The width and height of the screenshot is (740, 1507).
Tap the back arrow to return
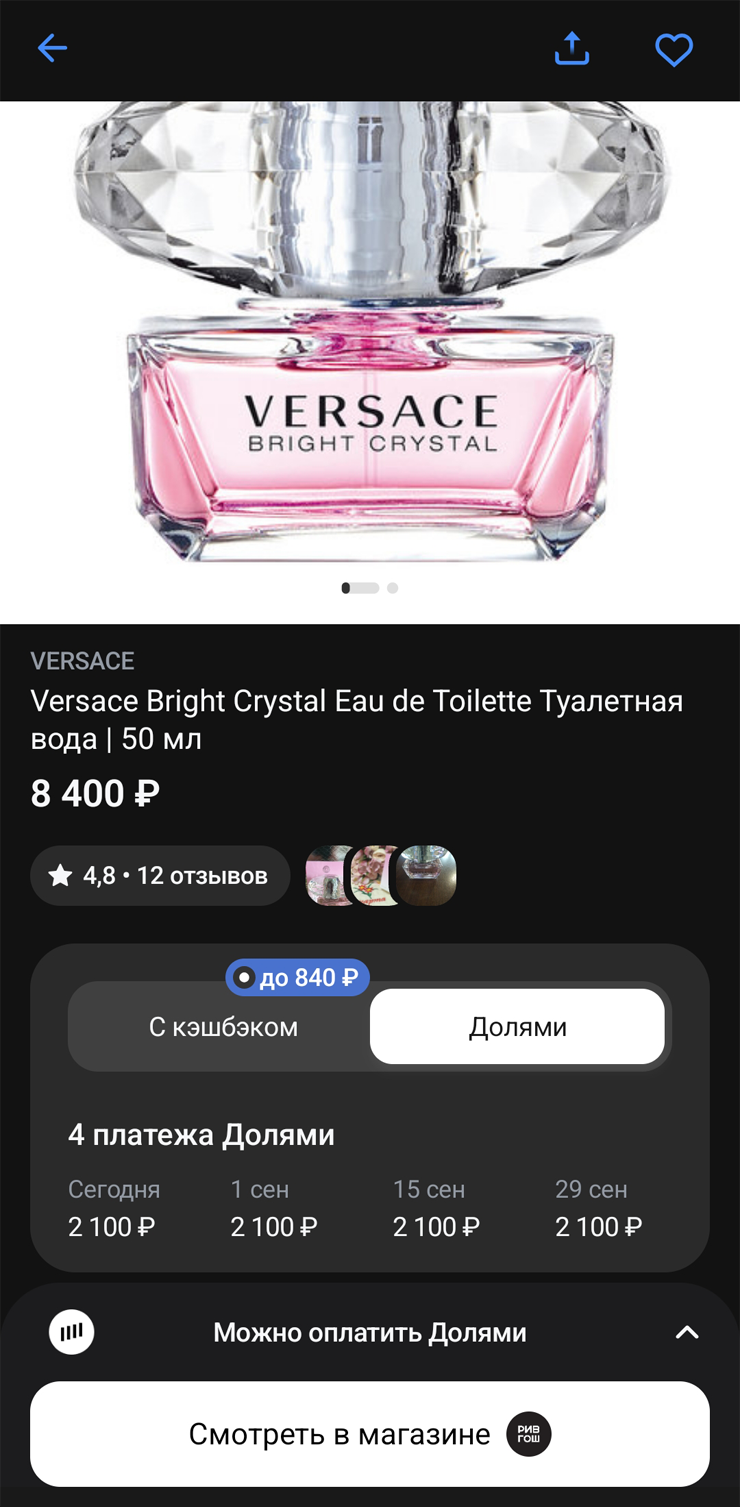coord(52,48)
